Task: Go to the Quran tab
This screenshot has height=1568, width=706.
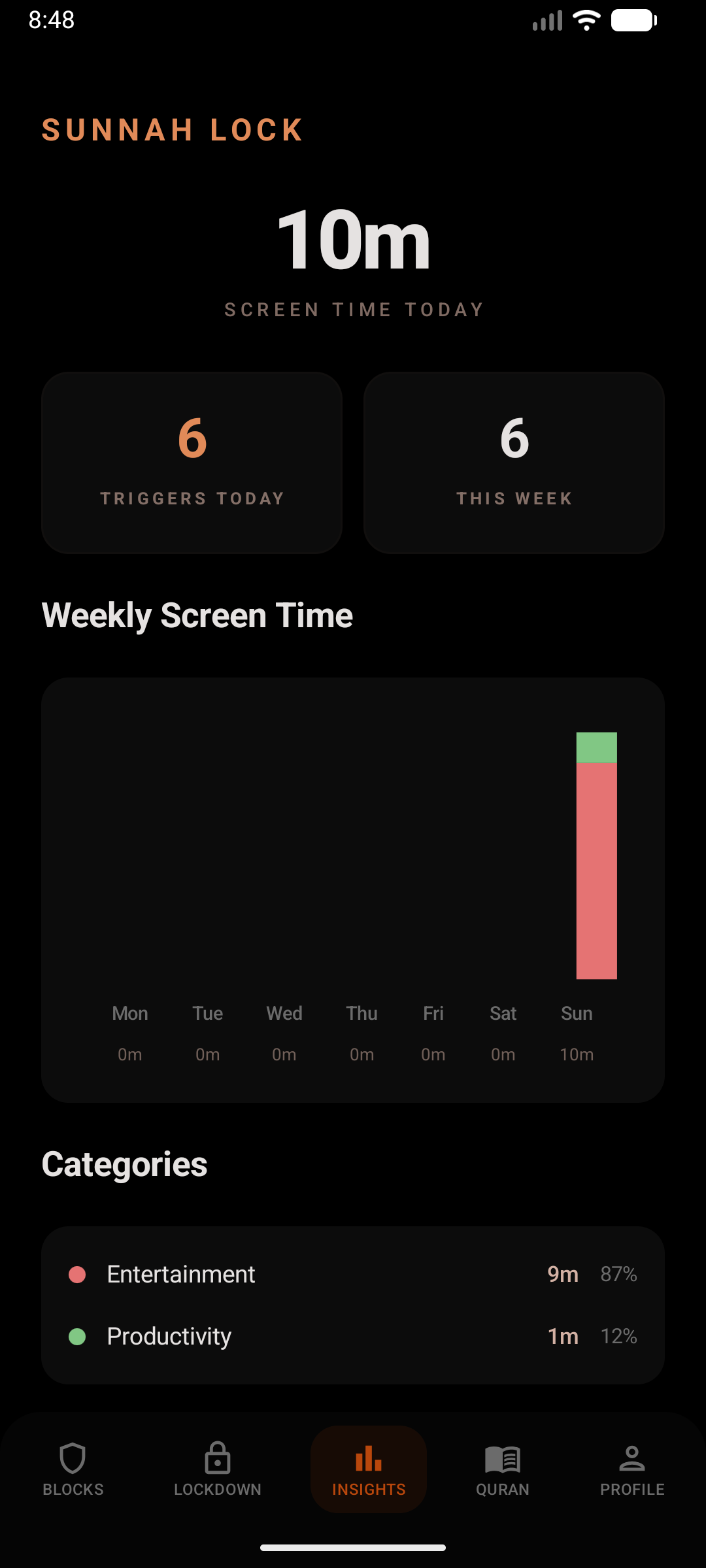Action: coord(502,1469)
